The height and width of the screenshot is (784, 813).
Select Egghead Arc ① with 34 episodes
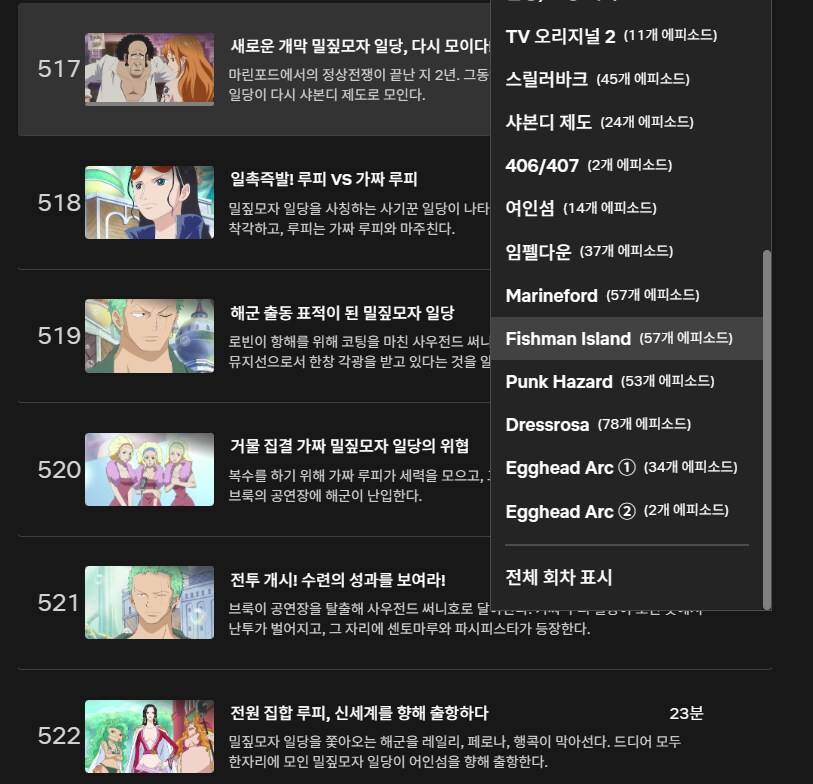(x=621, y=467)
